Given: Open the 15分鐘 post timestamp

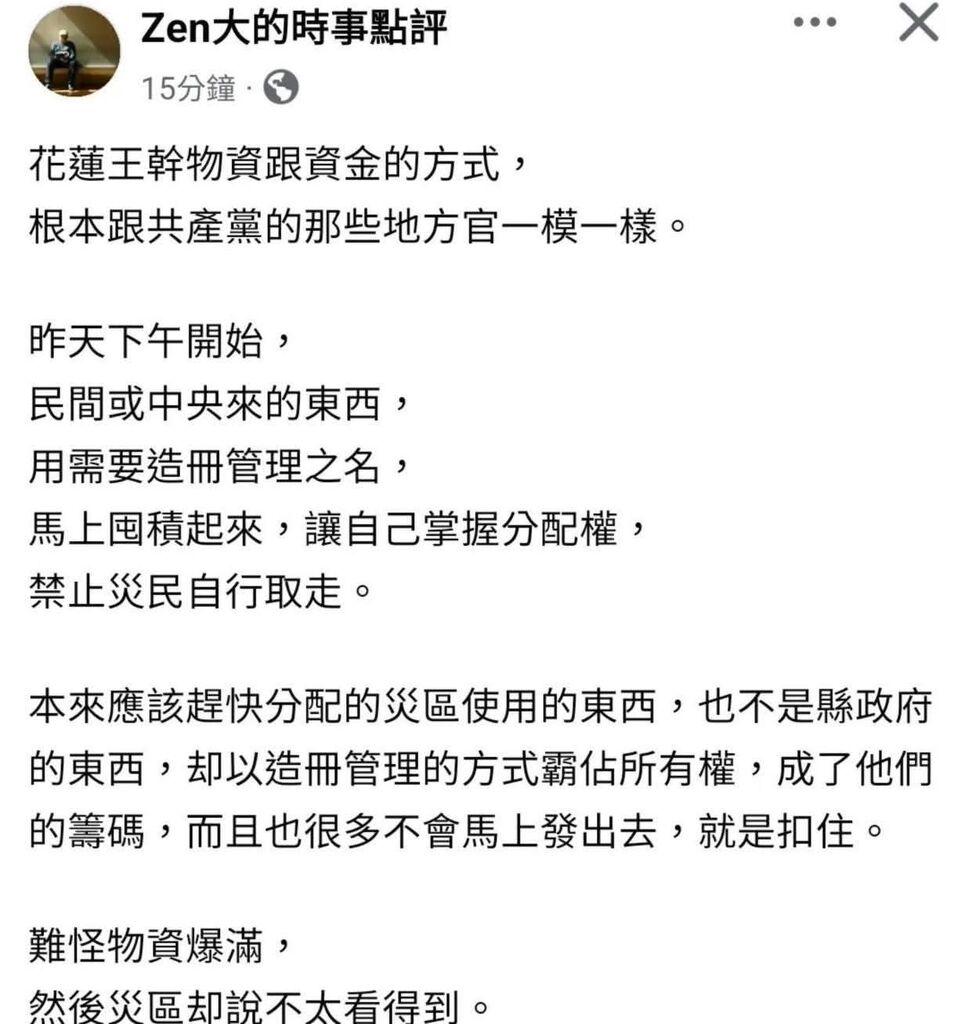Looking at the screenshot, I should pyautogui.click(x=190, y=89).
